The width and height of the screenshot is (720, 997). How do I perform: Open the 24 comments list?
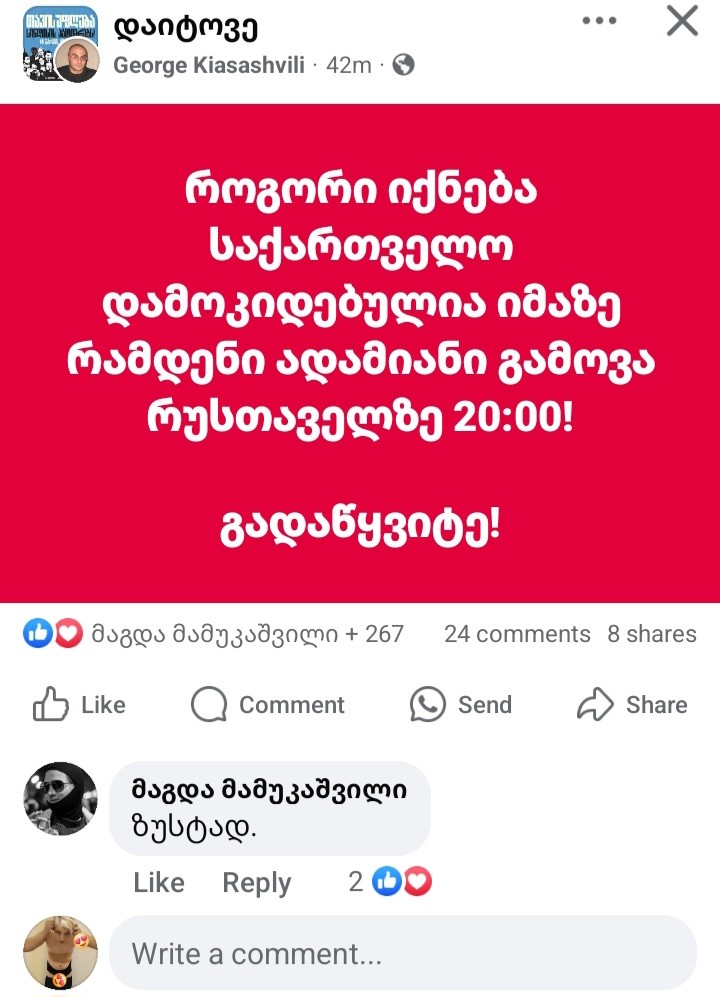coord(517,634)
